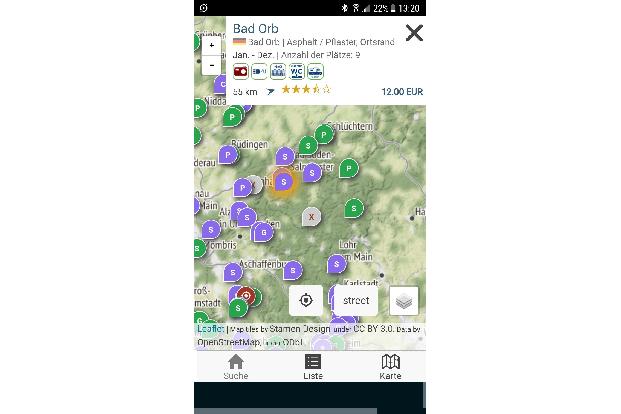Open the Bad Orb pitch details

(256, 29)
